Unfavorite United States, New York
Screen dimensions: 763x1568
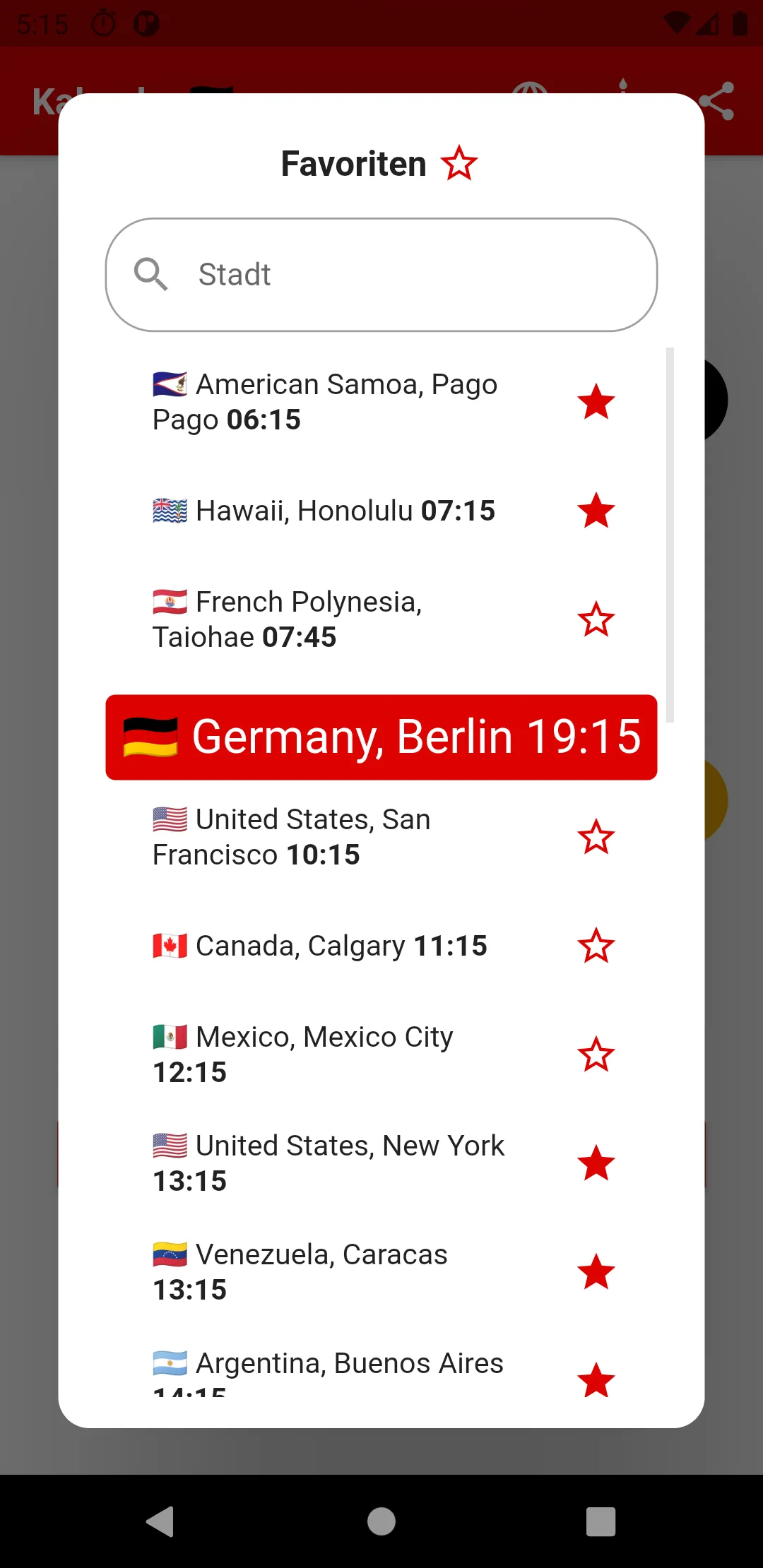coord(597,1163)
